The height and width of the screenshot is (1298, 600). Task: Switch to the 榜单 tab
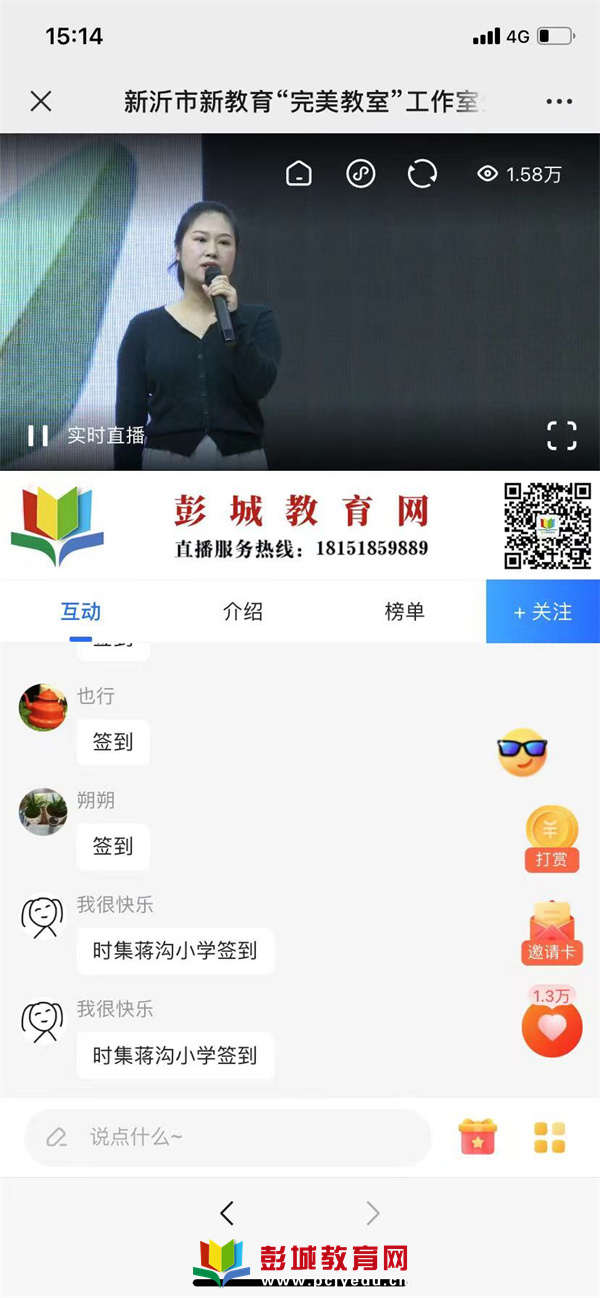click(x=404, y=611)
